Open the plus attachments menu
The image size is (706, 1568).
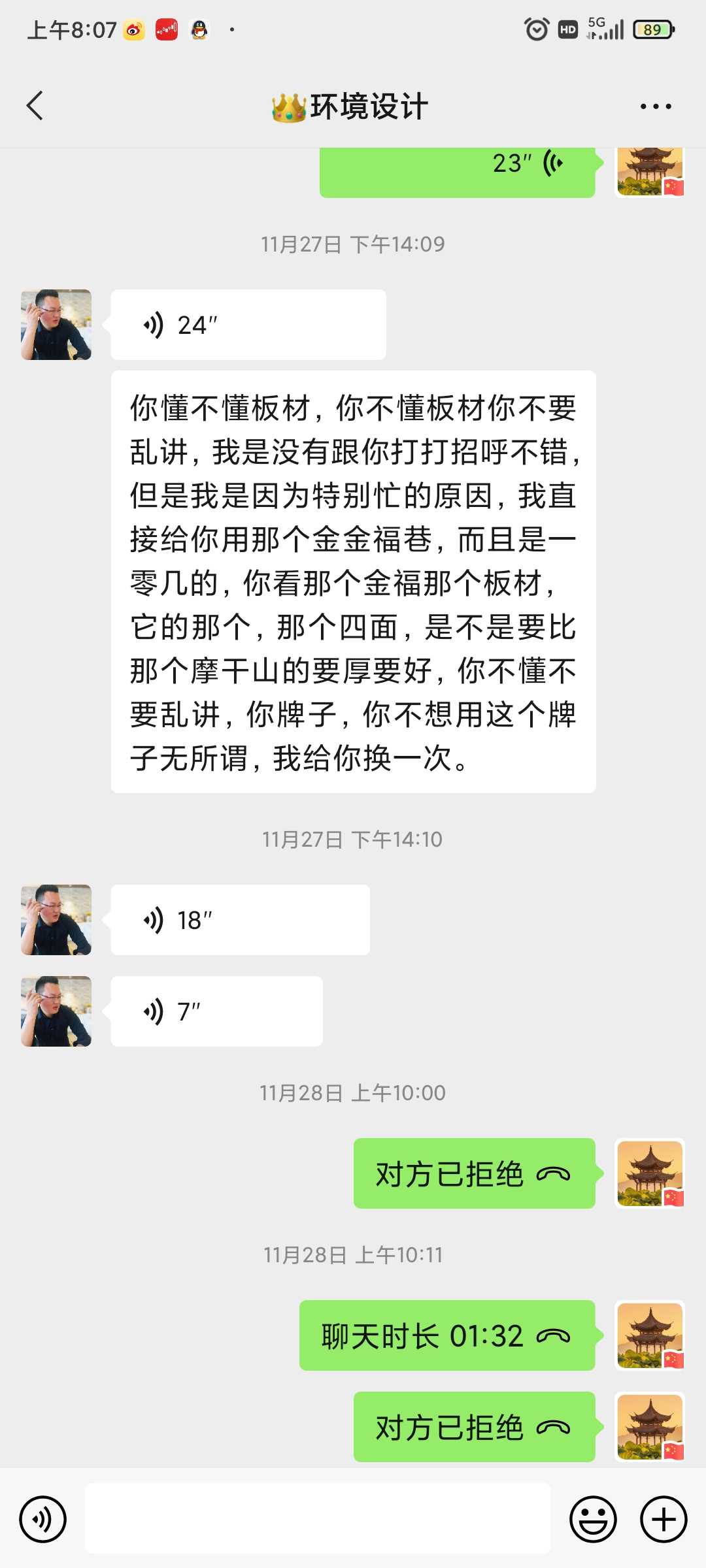point(664,1519)
